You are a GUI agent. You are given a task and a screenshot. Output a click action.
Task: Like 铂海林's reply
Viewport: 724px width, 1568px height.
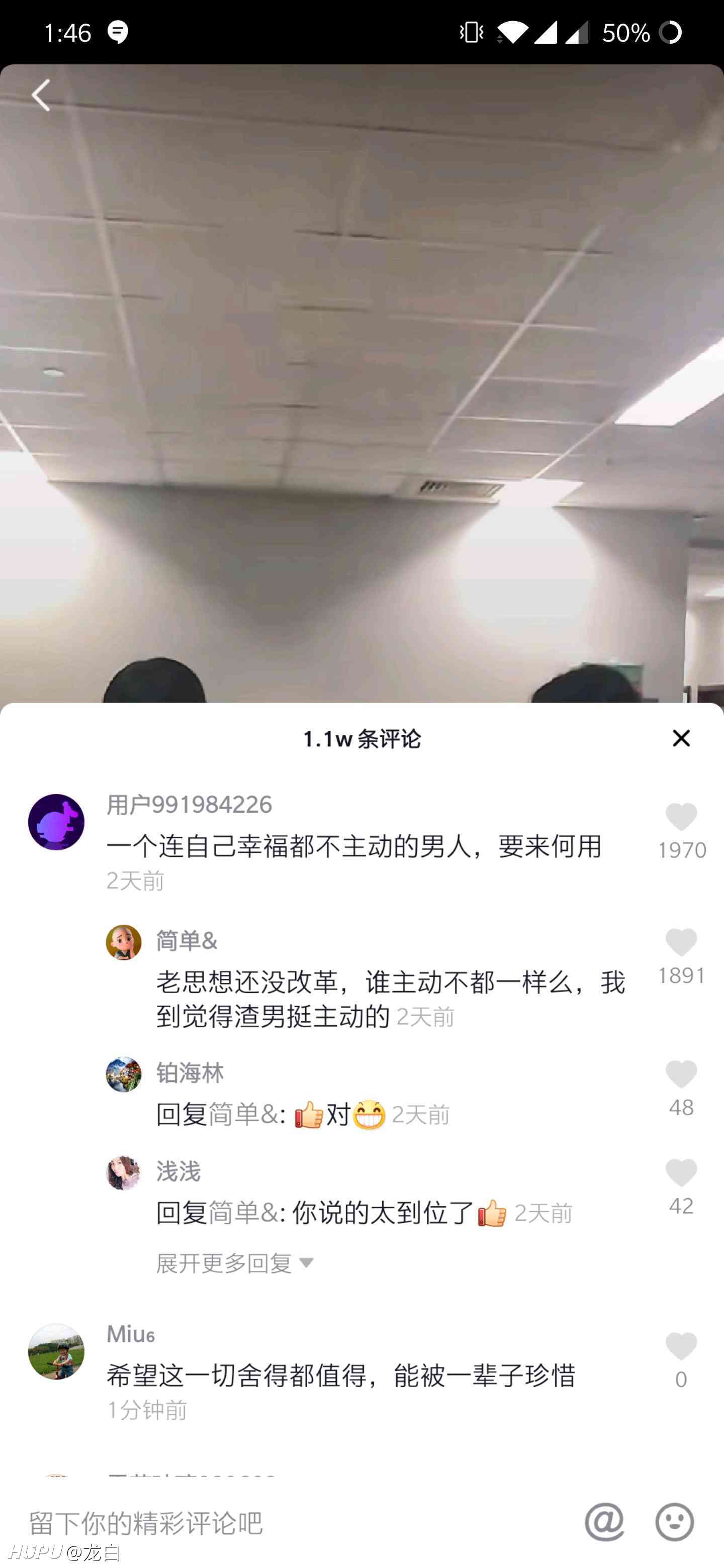click(681, 1075)
